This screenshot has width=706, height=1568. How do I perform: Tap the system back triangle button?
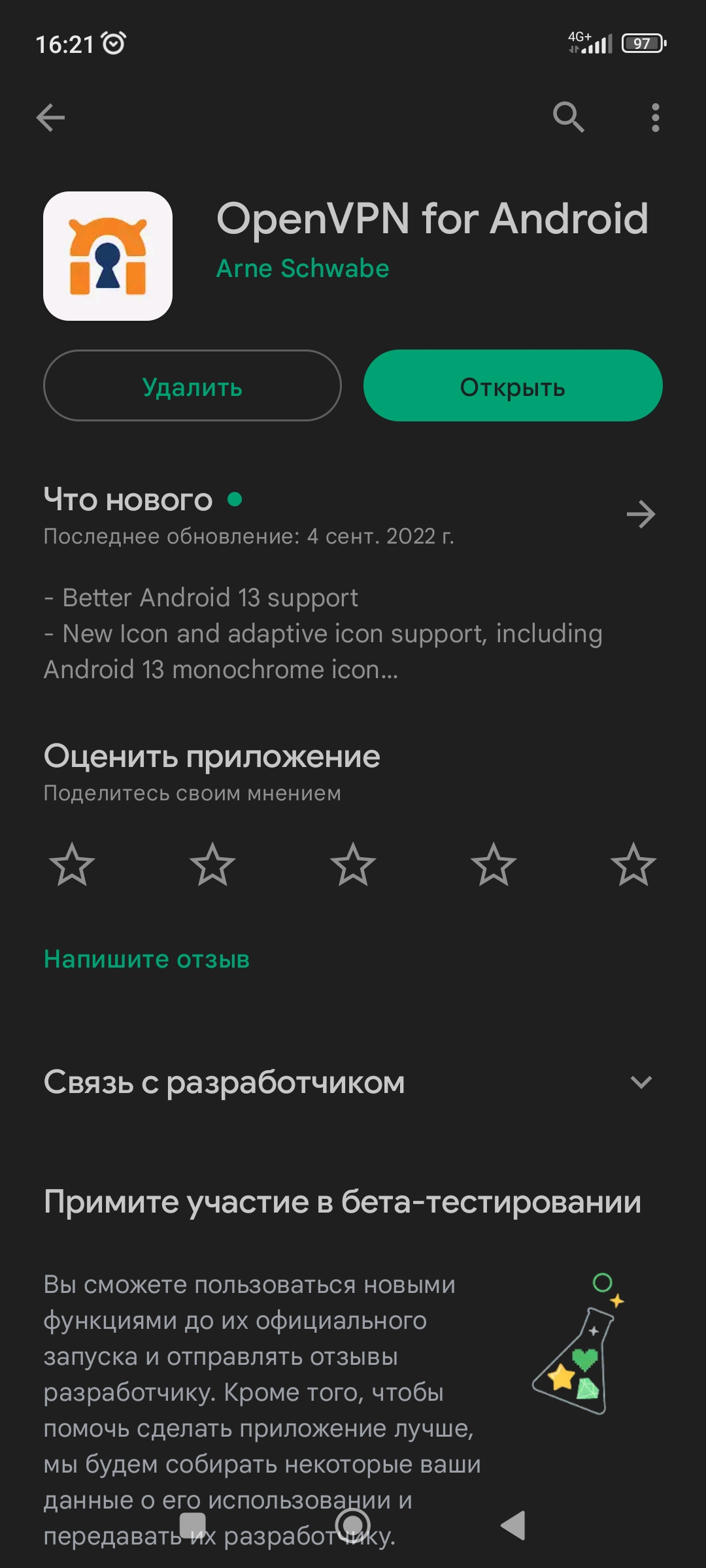(x=513, y=1526)
